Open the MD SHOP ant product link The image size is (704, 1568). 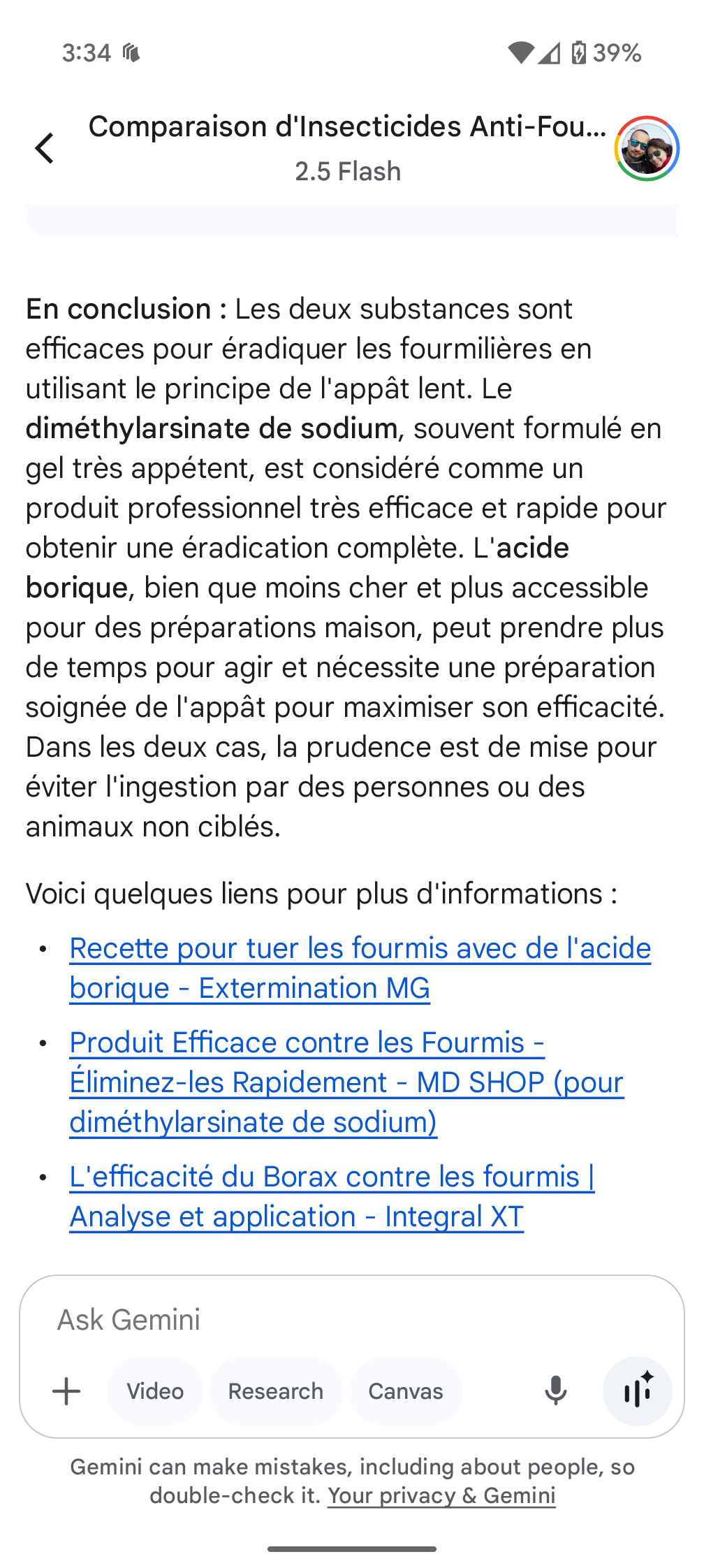pos(346,1082)
